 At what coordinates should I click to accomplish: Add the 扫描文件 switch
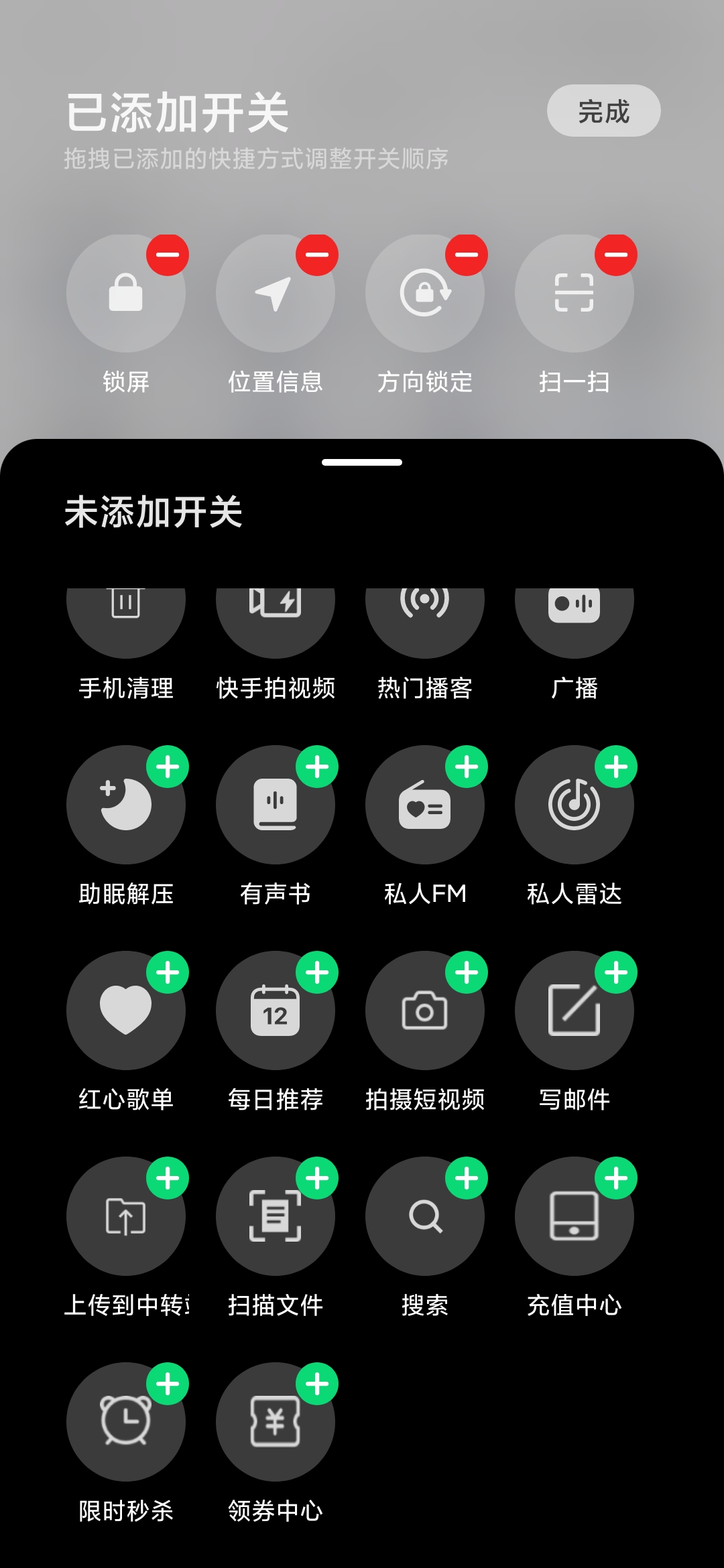click(x=317, y=1178)
